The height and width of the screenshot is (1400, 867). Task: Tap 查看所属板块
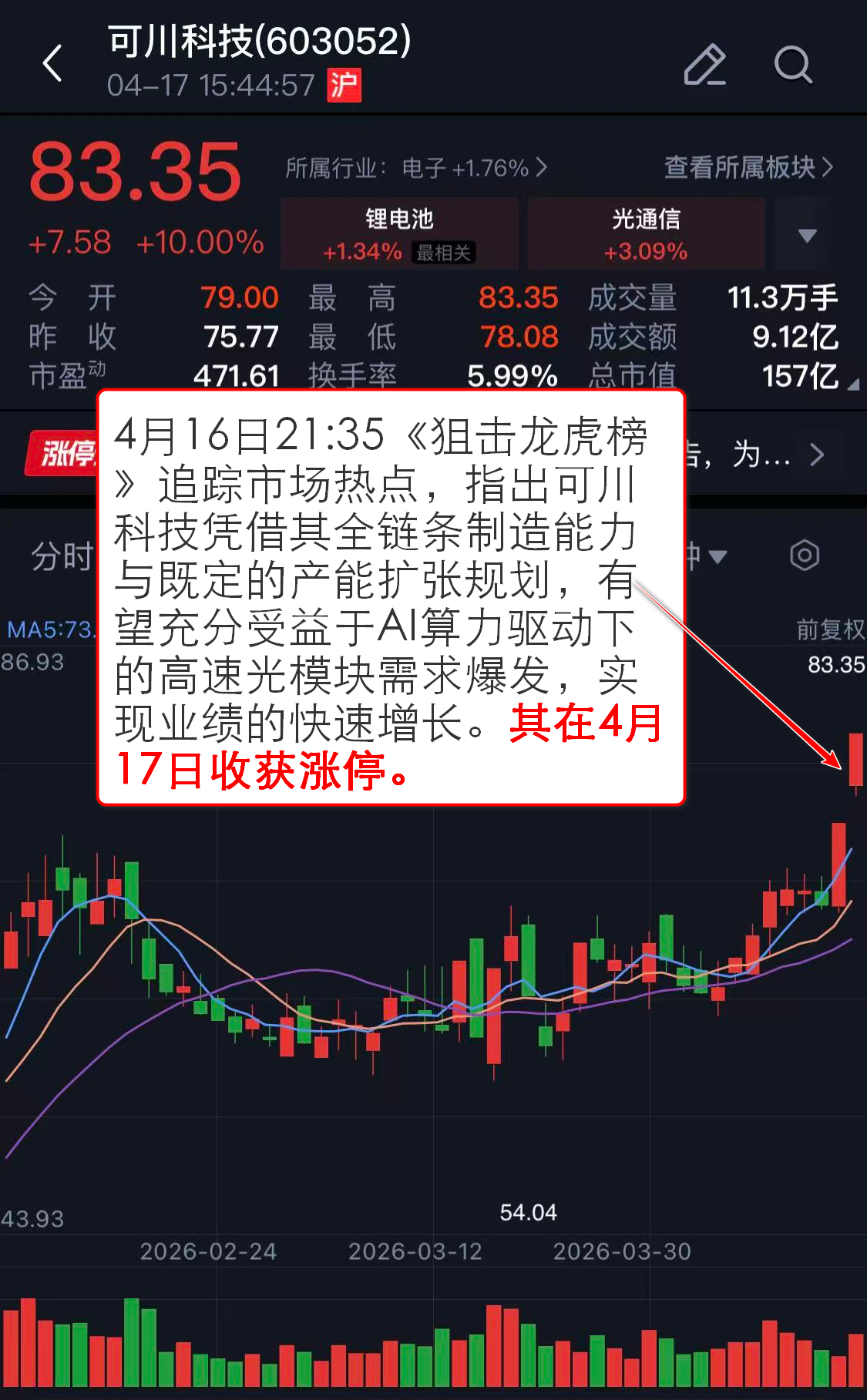pyautogui.click(x=748, y=167)
